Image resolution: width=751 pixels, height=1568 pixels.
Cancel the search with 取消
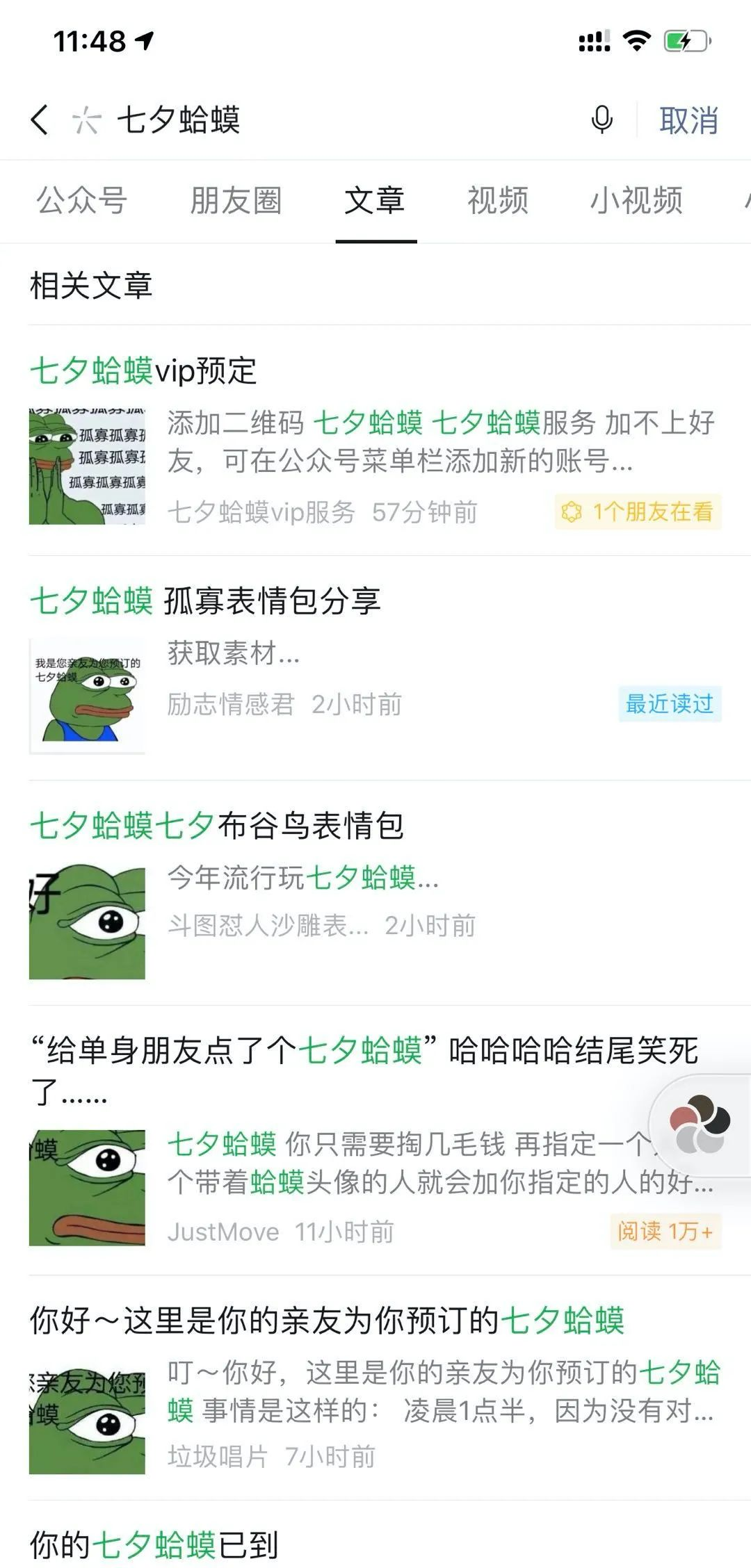(x=688, y=121)
